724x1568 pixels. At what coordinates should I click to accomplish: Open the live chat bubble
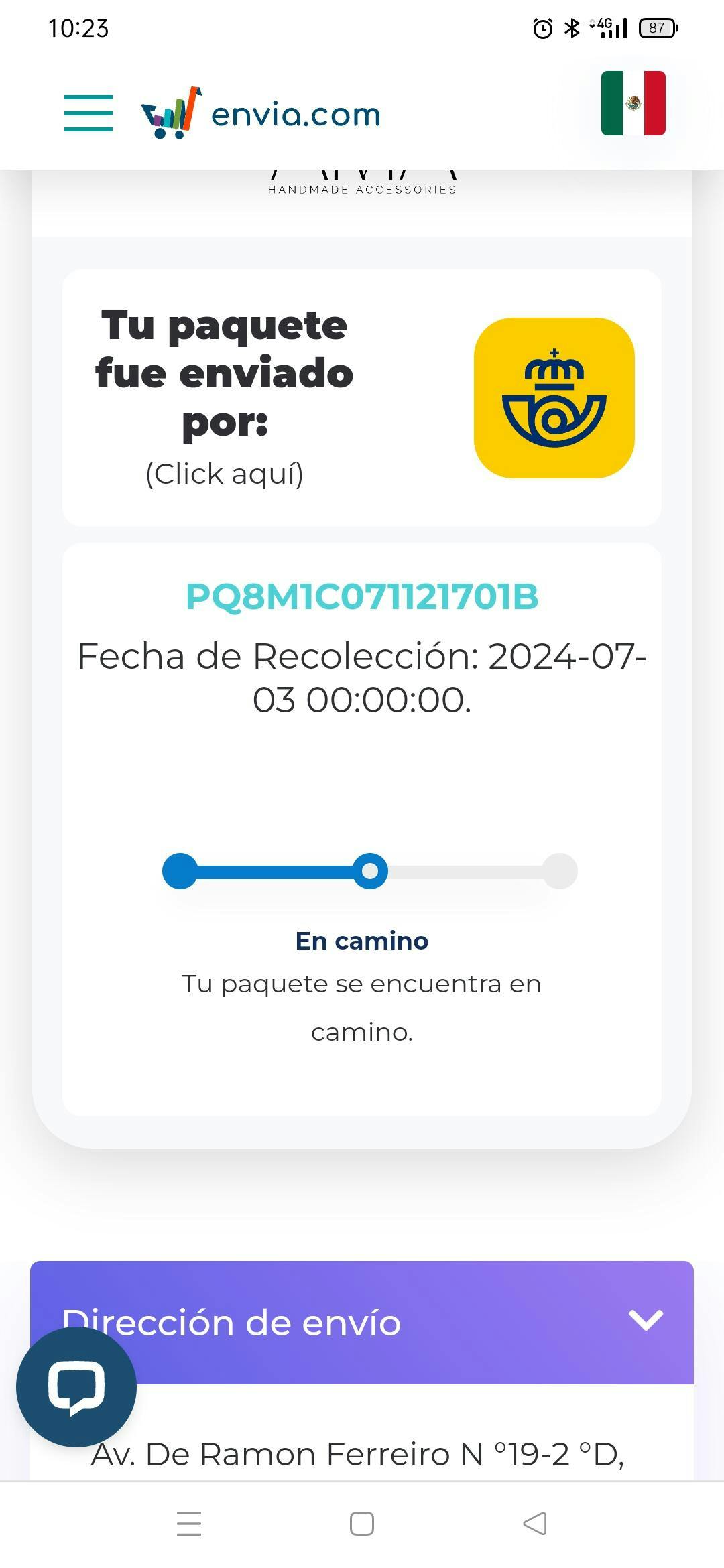[76, 1387]
